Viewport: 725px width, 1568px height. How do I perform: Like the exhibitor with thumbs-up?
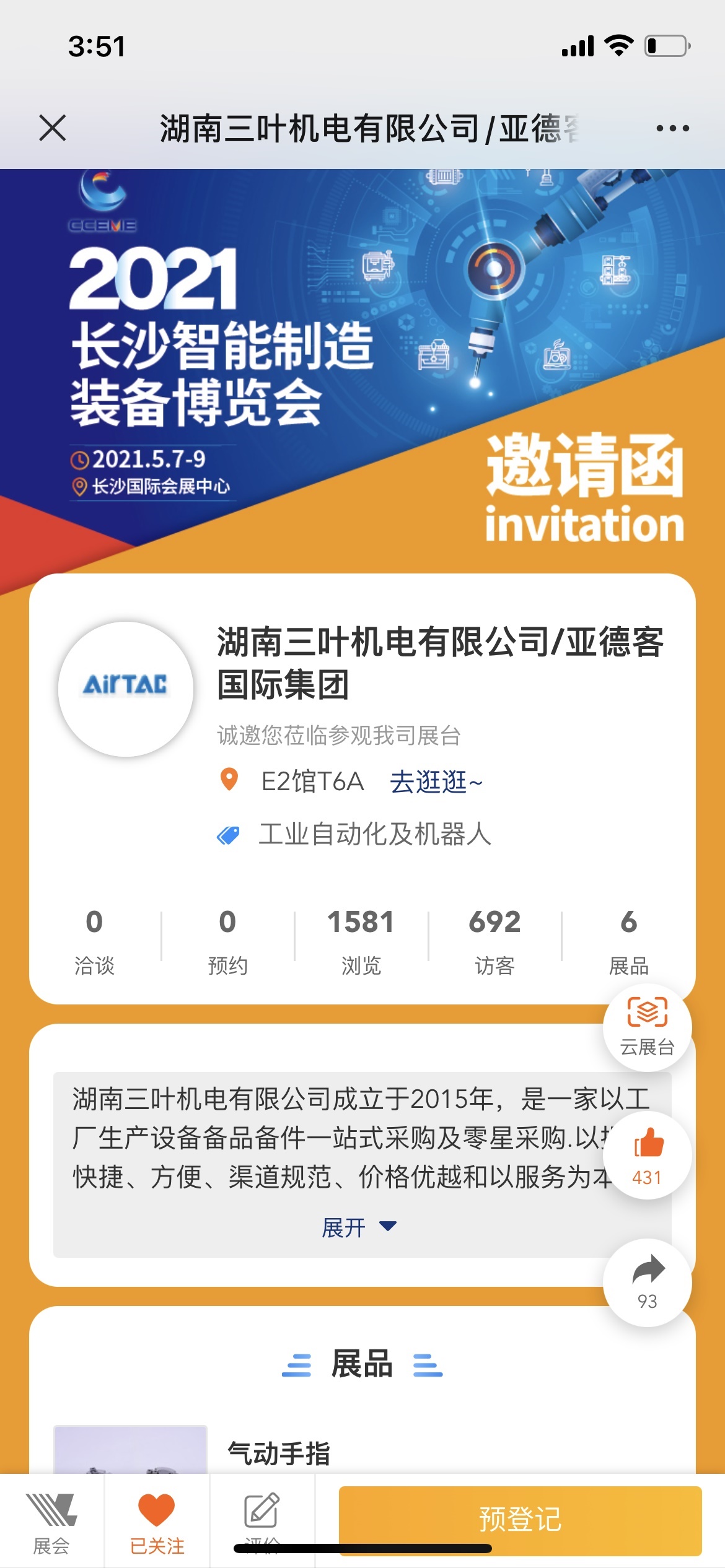click(647, 1155)
